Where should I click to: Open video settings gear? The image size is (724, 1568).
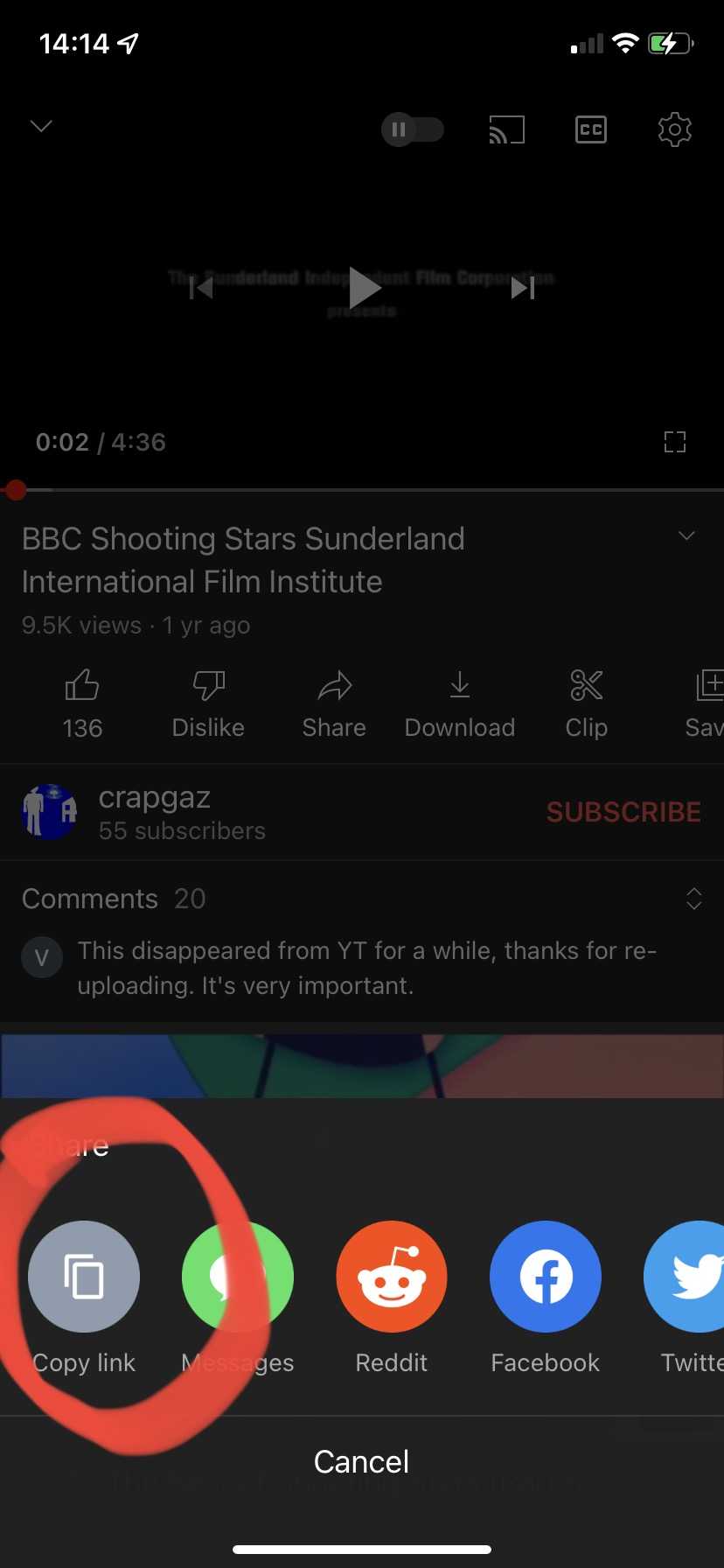674,130
